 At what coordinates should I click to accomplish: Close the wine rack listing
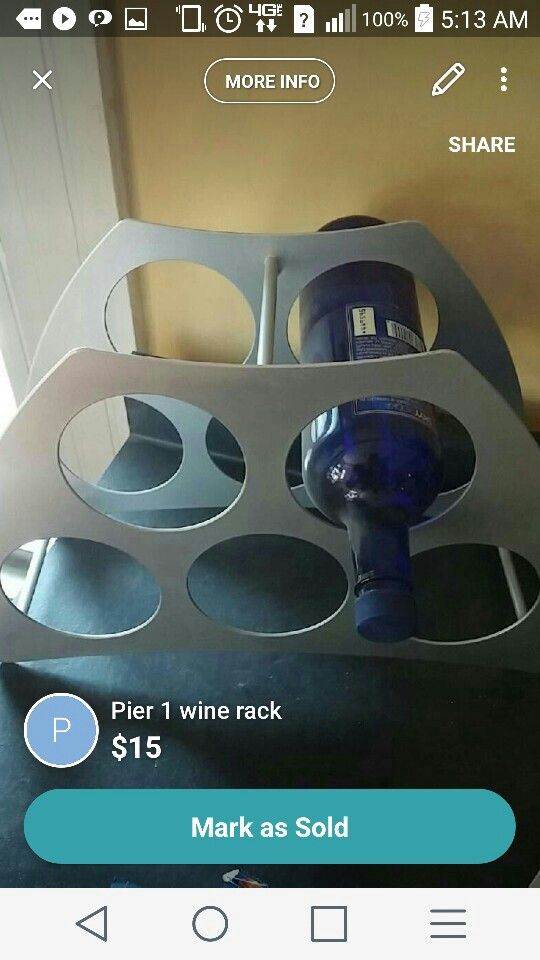click(x=42, y=80)
